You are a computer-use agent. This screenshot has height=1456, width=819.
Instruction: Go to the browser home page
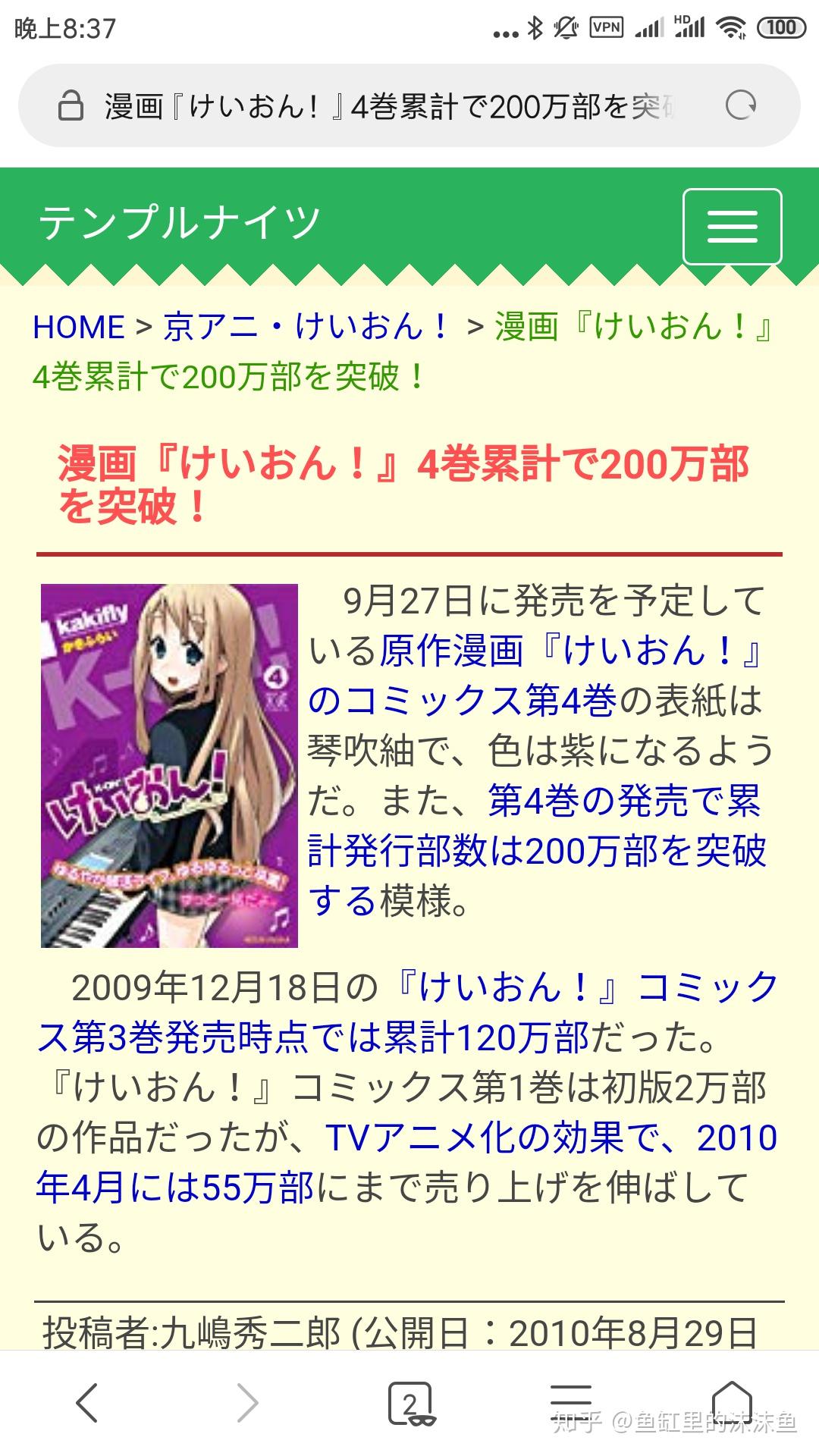click(731, 1402)
